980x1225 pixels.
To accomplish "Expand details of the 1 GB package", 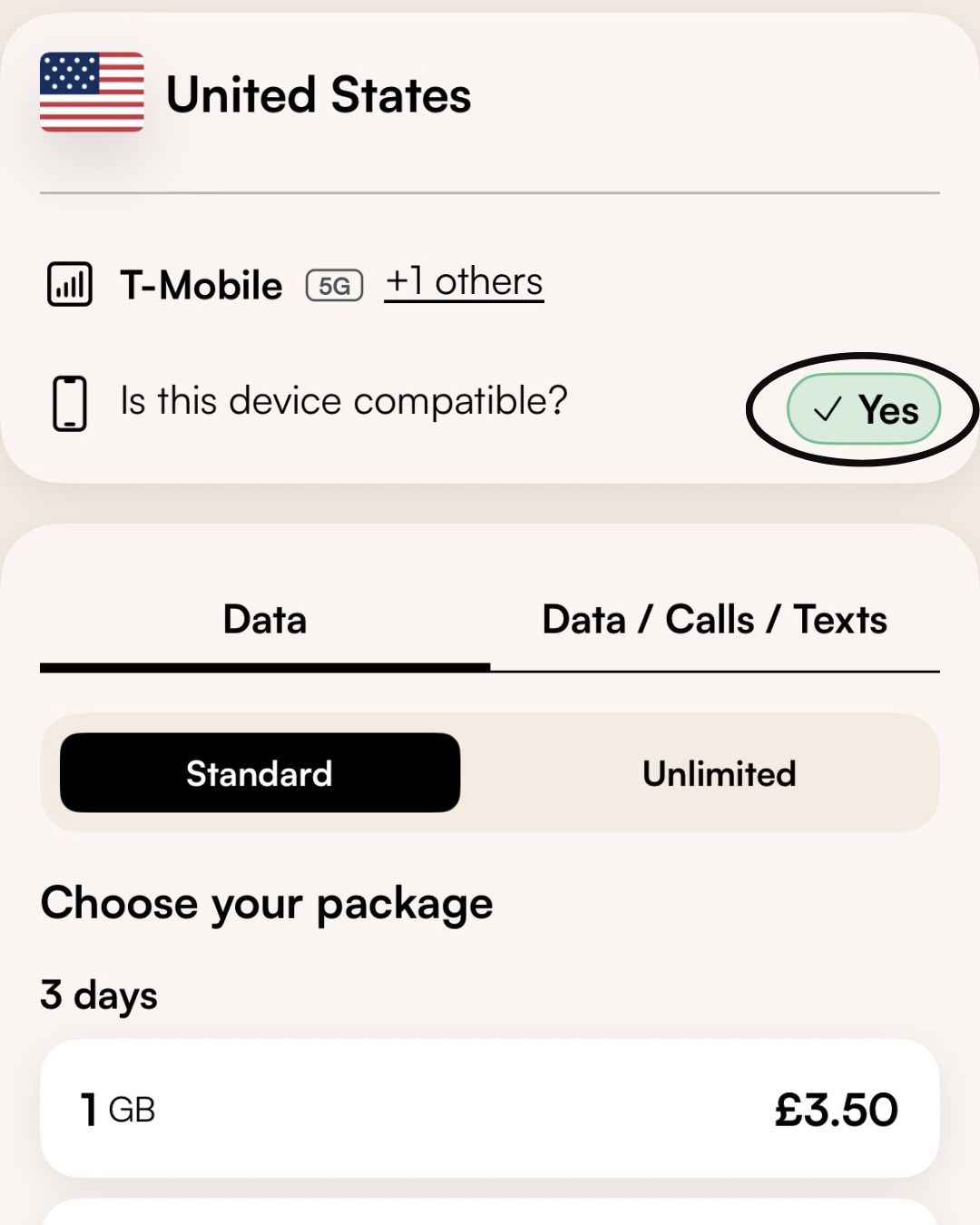I will [490, 1107].
